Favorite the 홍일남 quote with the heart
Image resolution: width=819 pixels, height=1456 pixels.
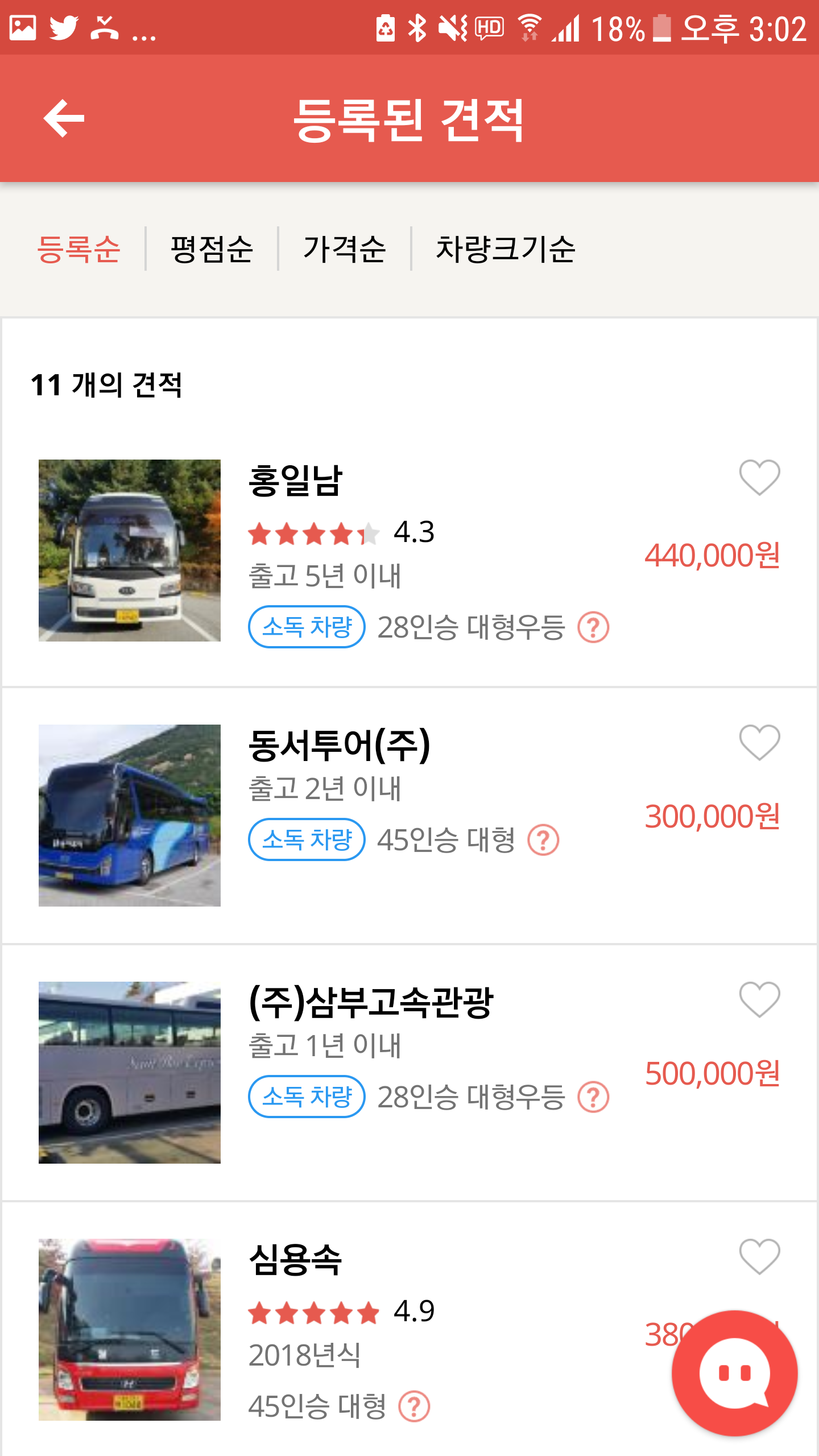point(759,478)
